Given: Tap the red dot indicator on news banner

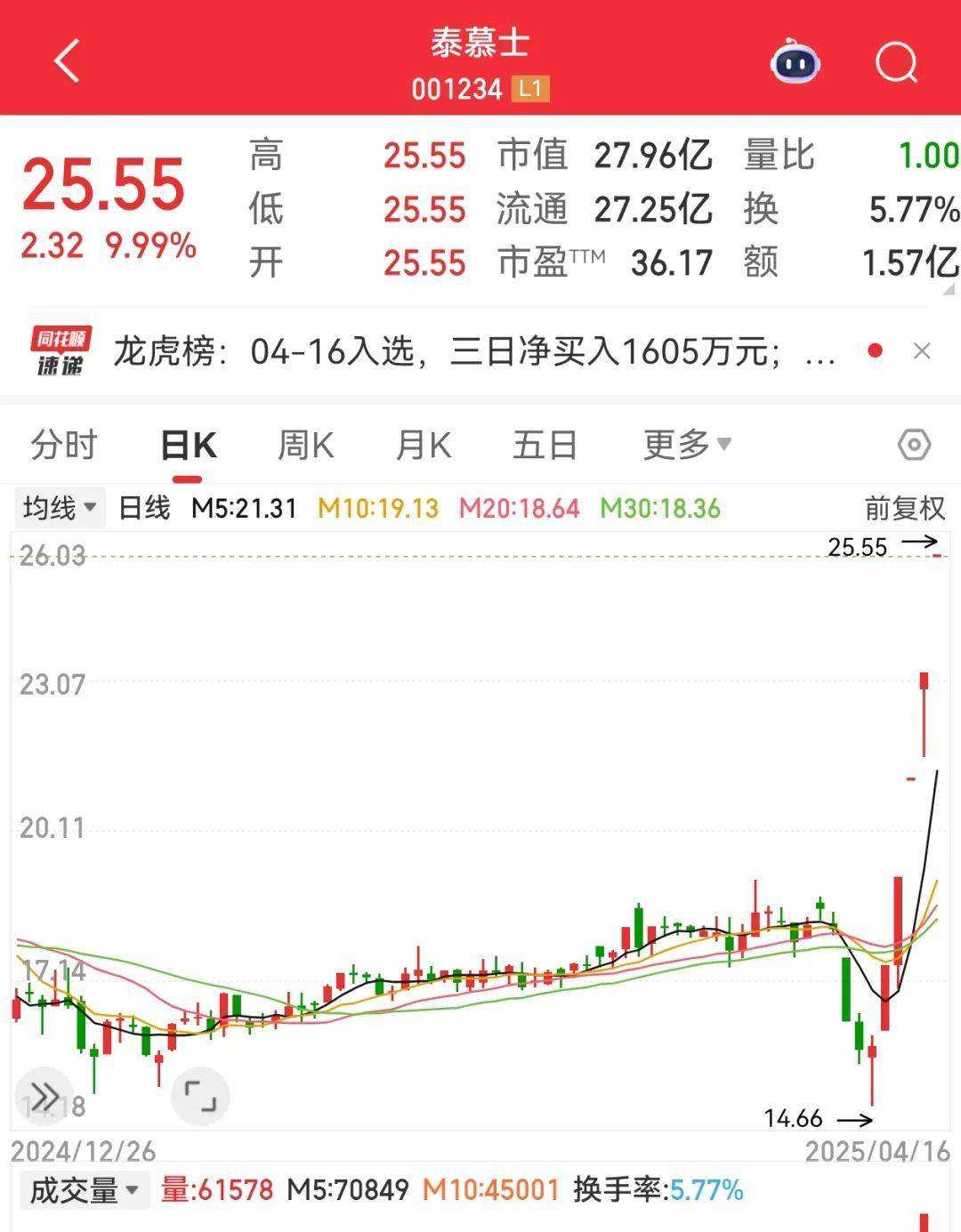Looking at the screenshot, I should (876, 350).
